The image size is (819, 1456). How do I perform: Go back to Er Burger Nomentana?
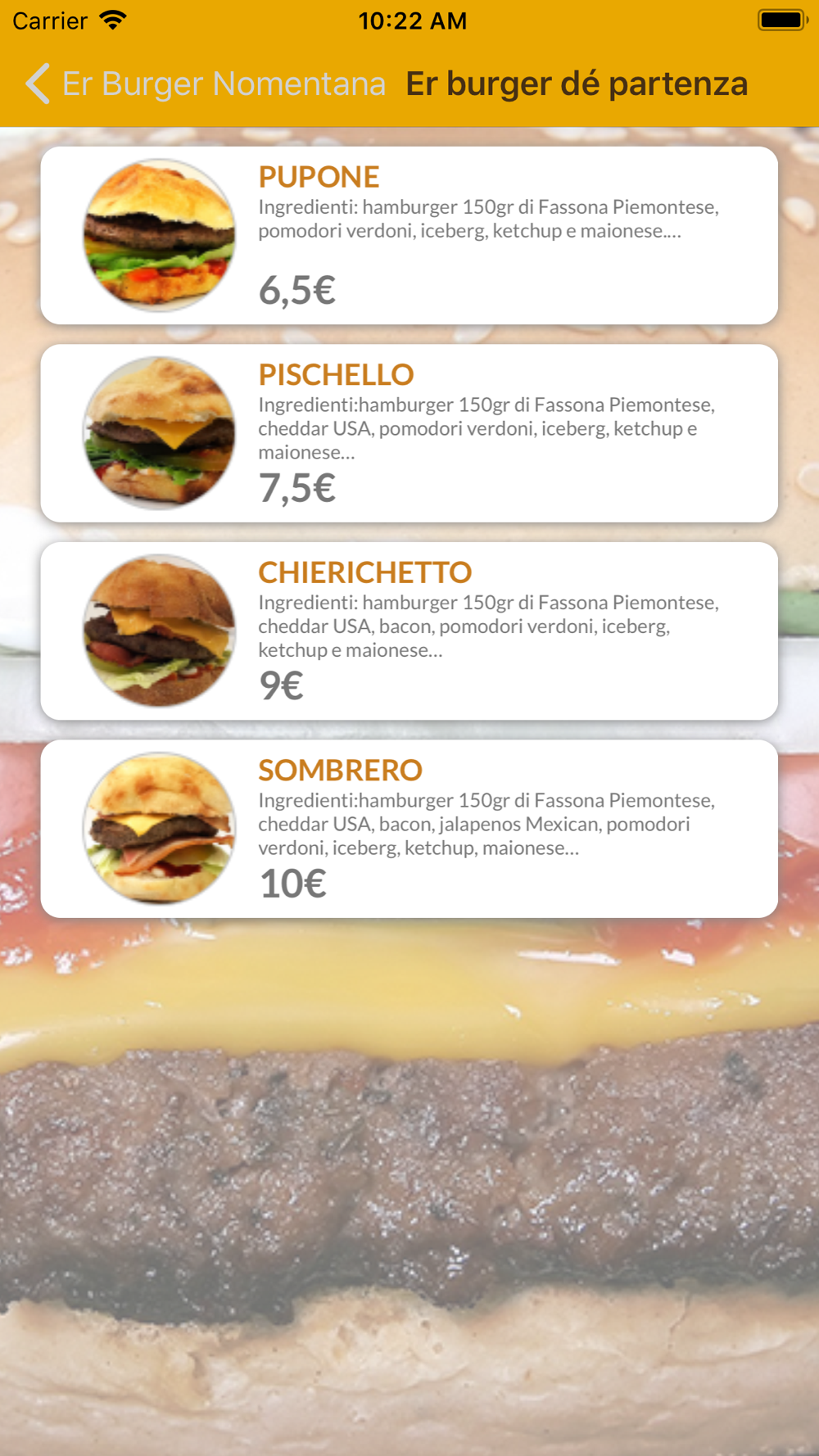205,84
